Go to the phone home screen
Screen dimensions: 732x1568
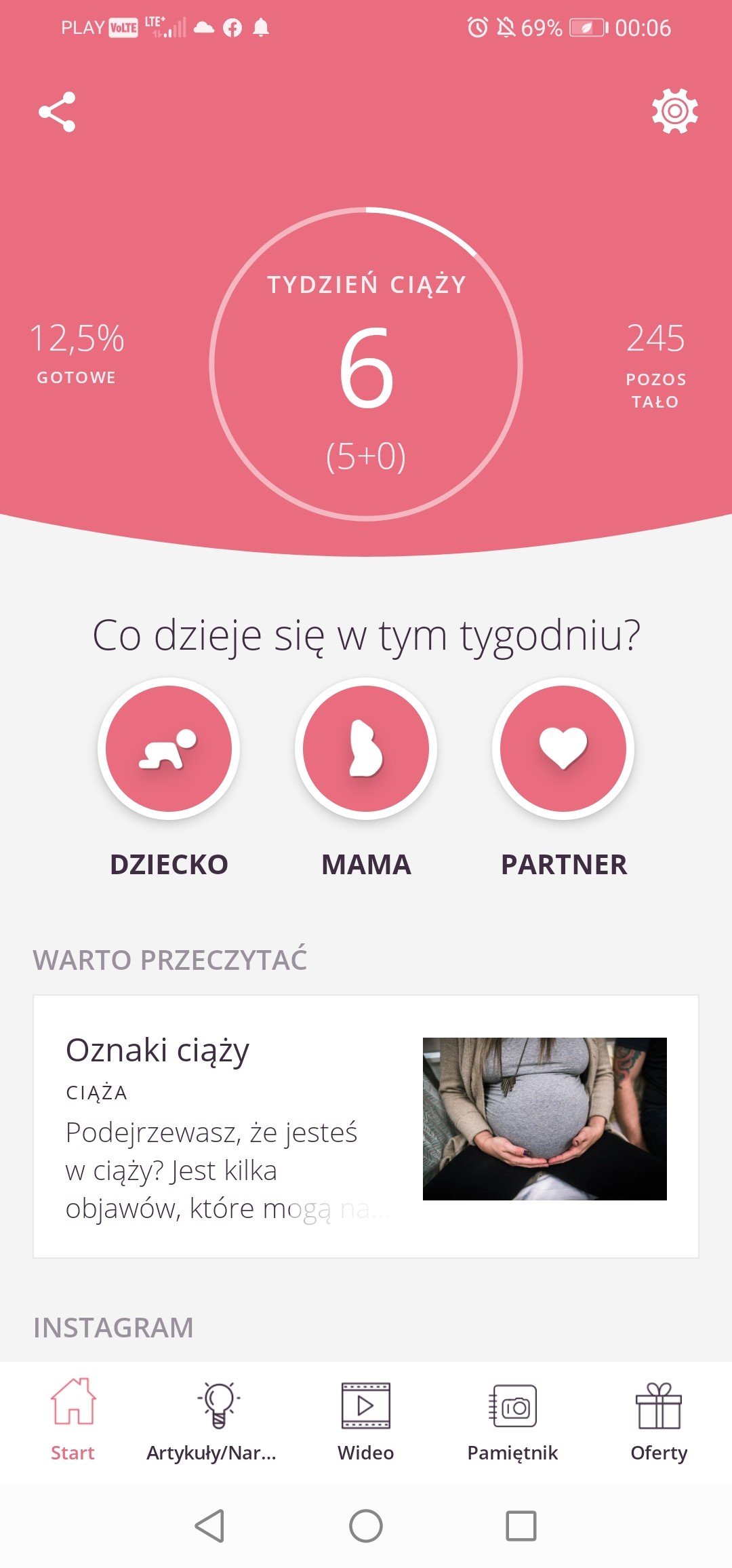click(x=366, y=1526)
